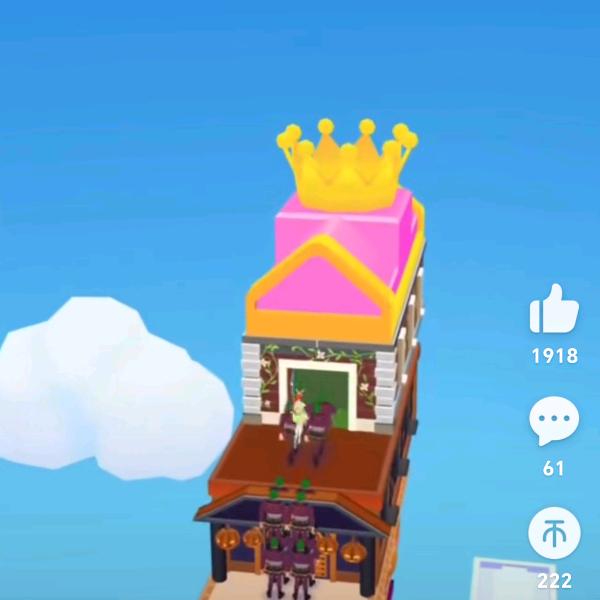The image size is (600, 600).
Task: Open the comments bubble
Action: point(554,423)
